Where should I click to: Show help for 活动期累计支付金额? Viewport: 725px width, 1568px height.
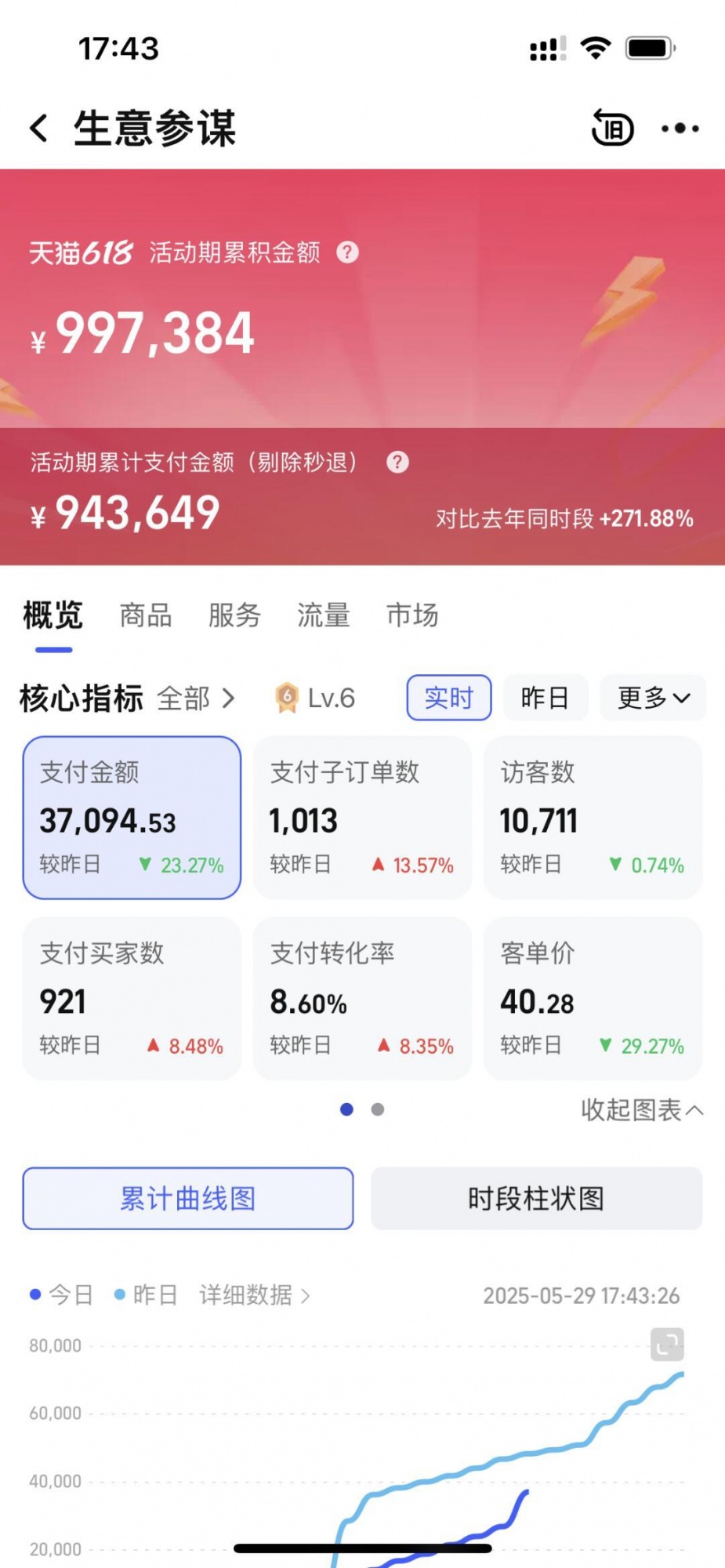pyautogui.click(x=397, y=462)
